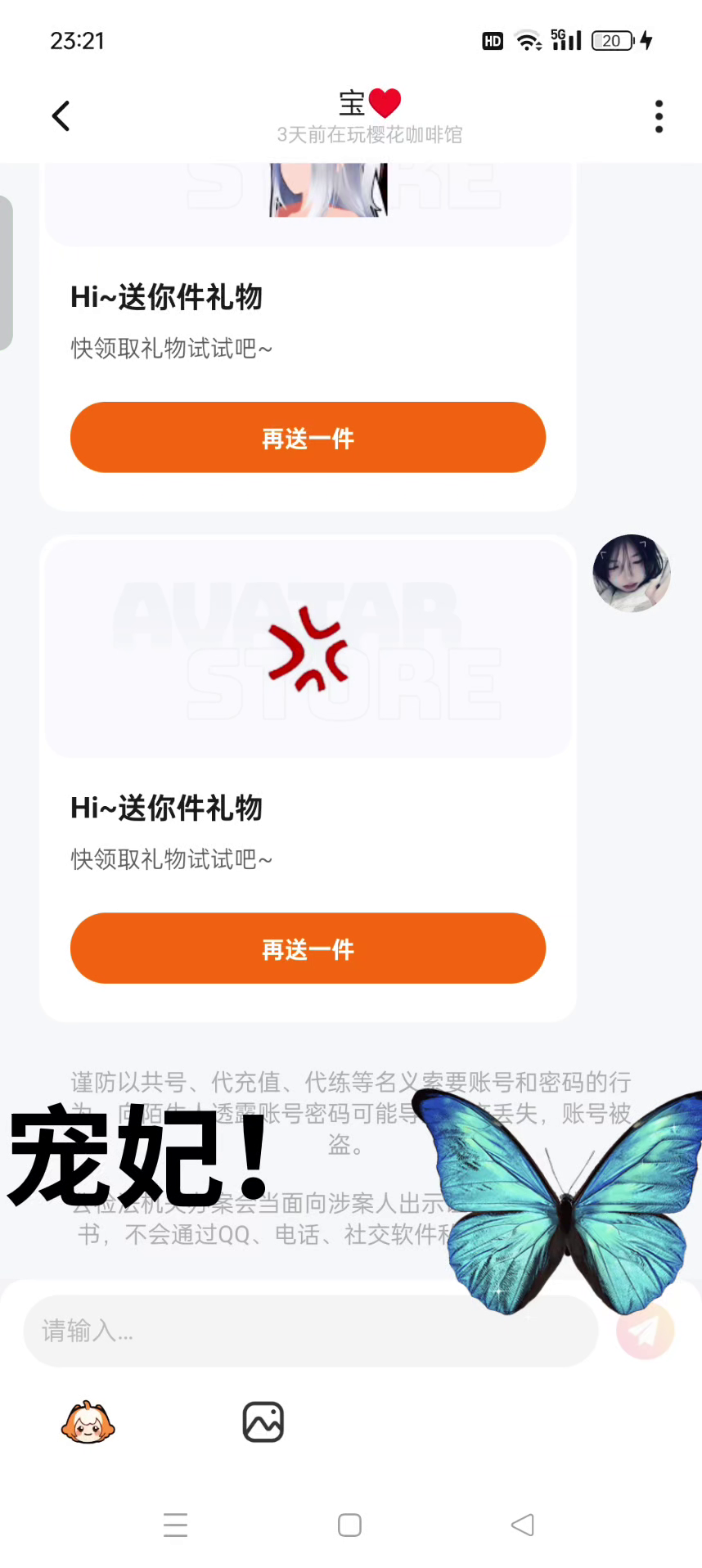This screenshot has height=1568, width=702.
Task: Open the three-dot overflow menu
Action: (x=659, y=116)
